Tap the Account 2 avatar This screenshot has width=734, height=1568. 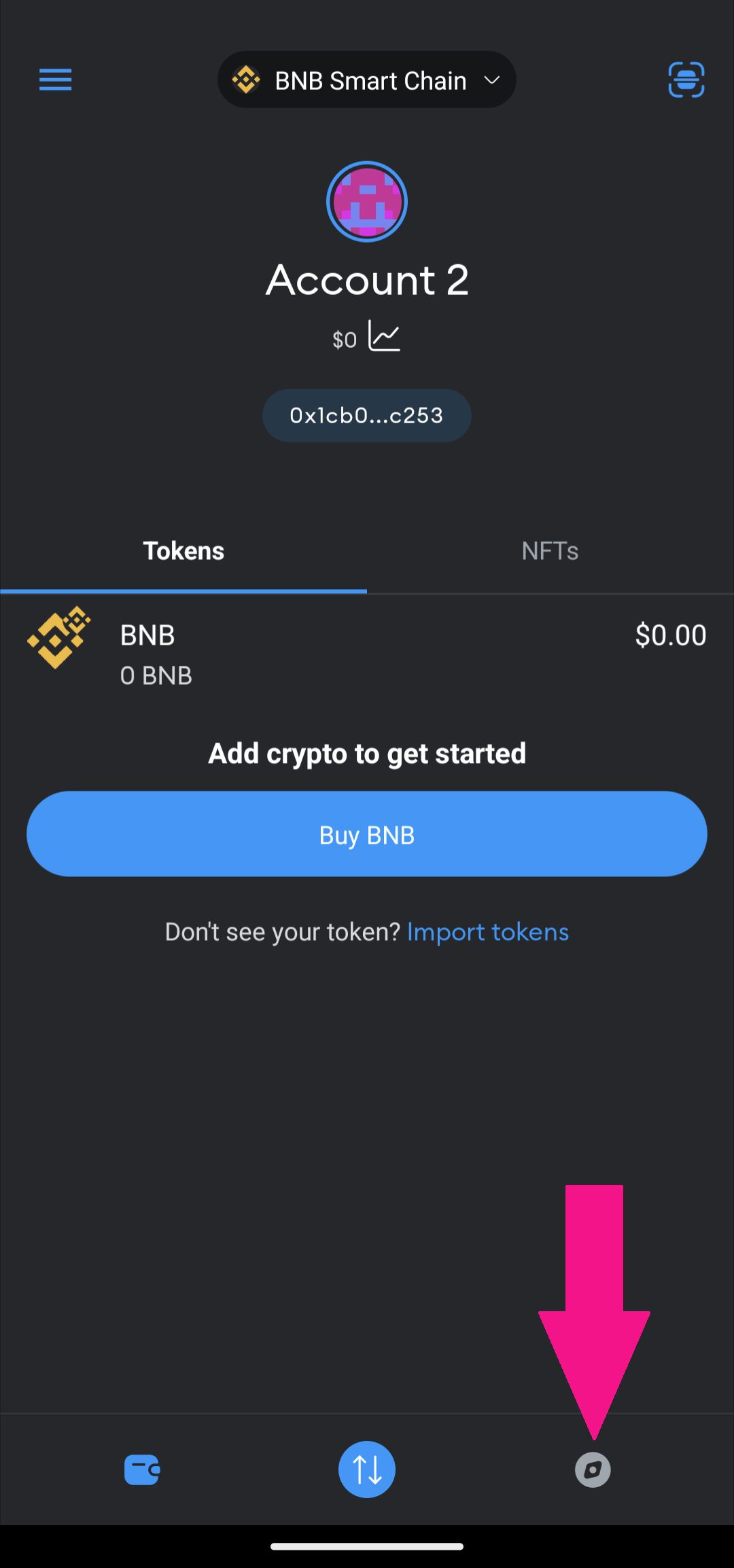[367, 202]
